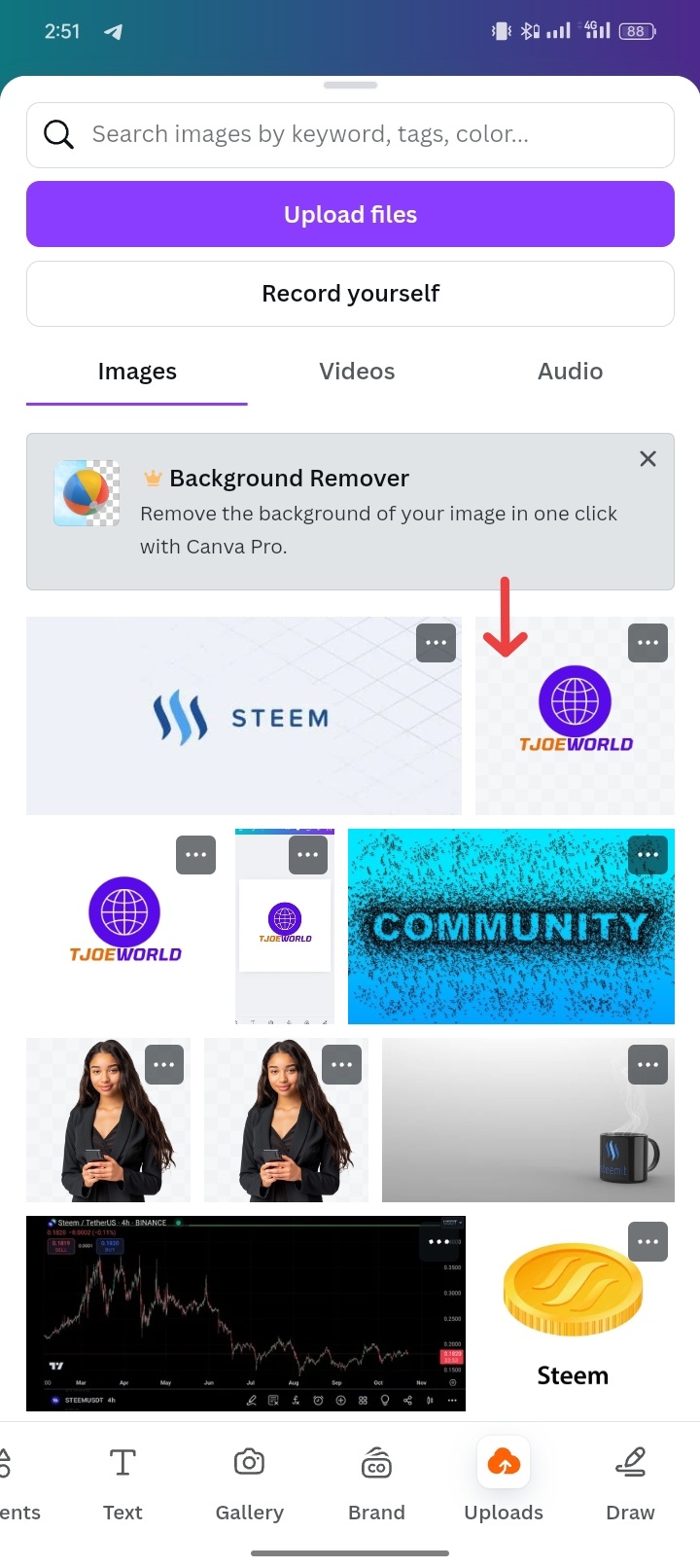Tap Record yourself button
The image size is (700, 1568).
click(350, 294)
